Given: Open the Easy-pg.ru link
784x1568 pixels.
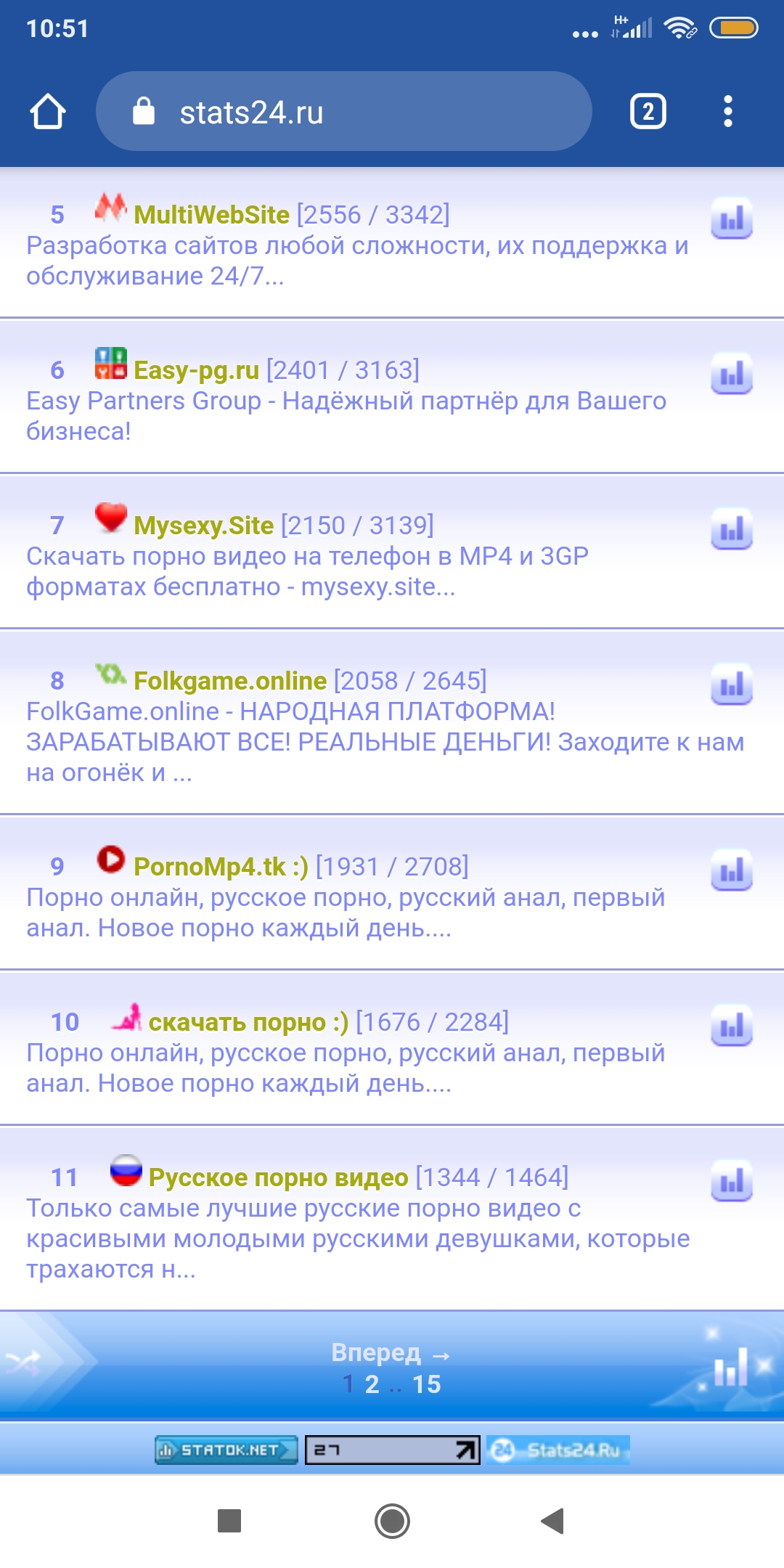Looking at the screenshot, I should click(196, 370).
